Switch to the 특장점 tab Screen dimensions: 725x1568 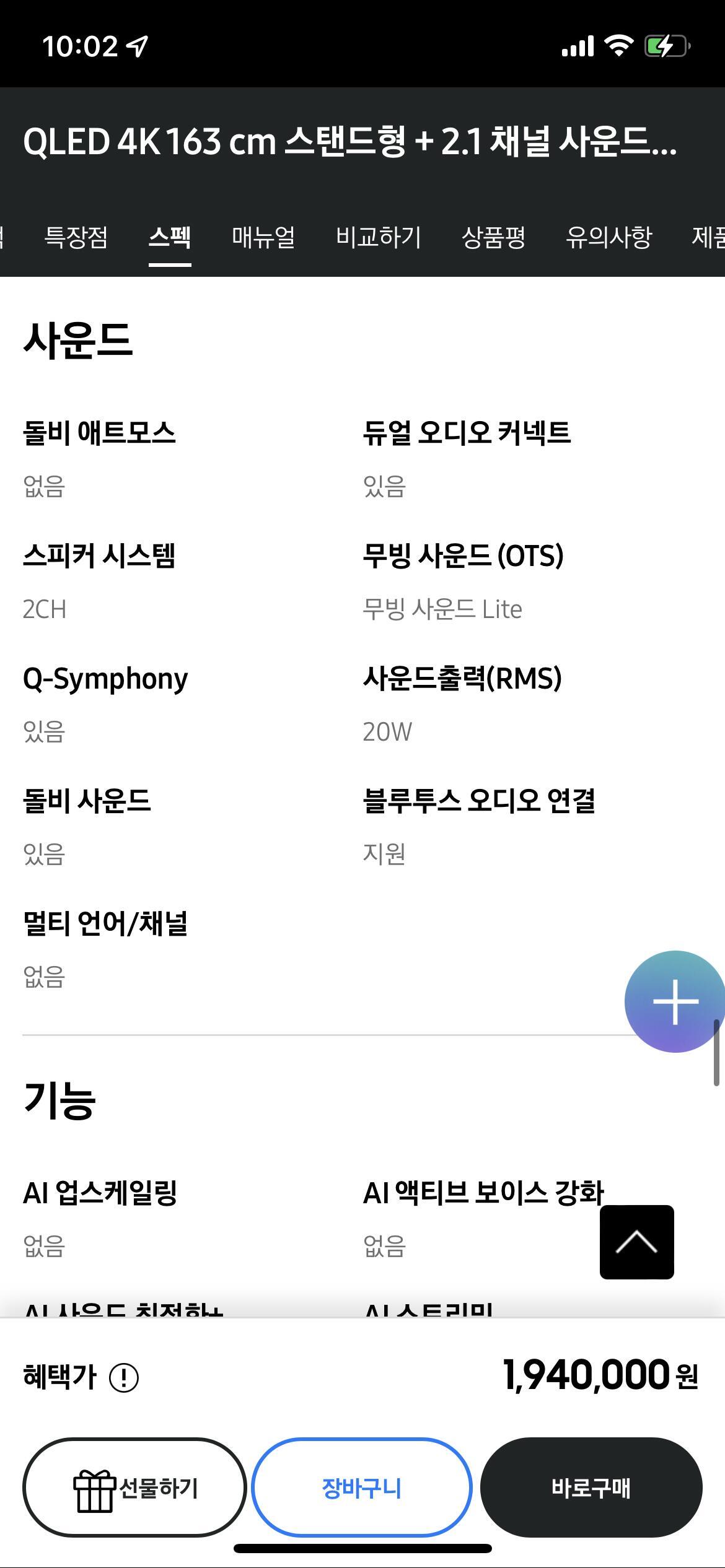coord(76,237)
